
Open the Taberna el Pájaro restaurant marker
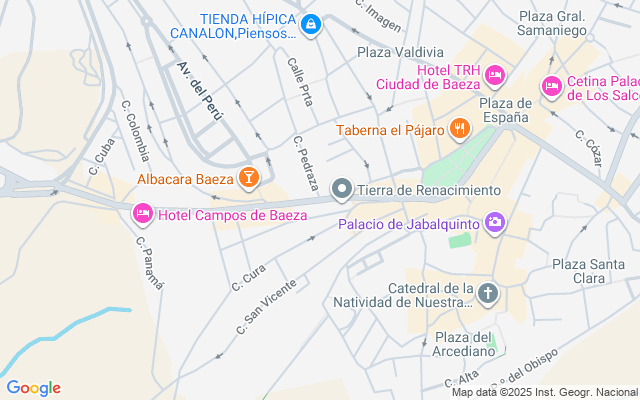(459, 129)
